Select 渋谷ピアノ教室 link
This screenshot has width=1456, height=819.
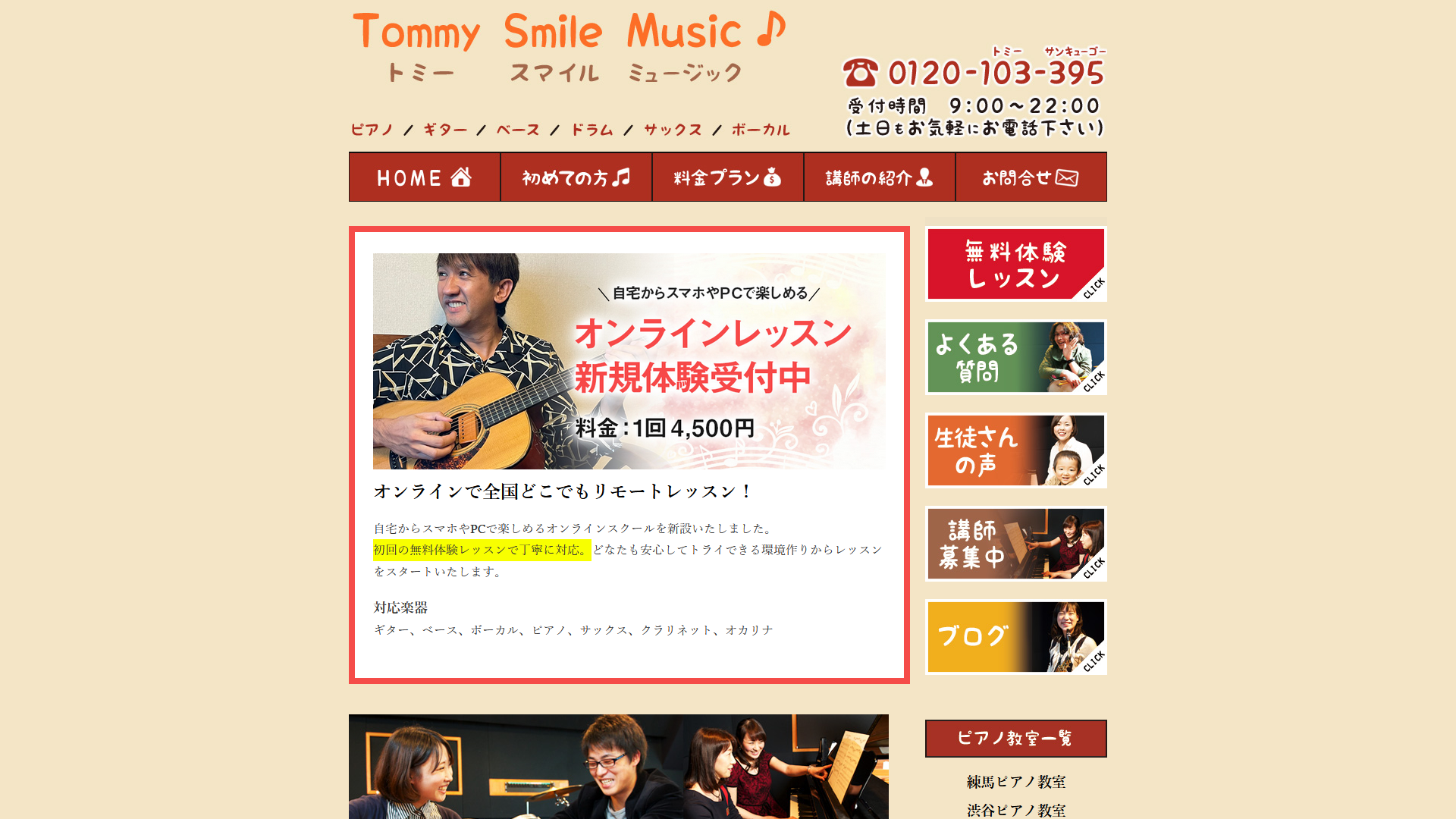[1015, 810]
